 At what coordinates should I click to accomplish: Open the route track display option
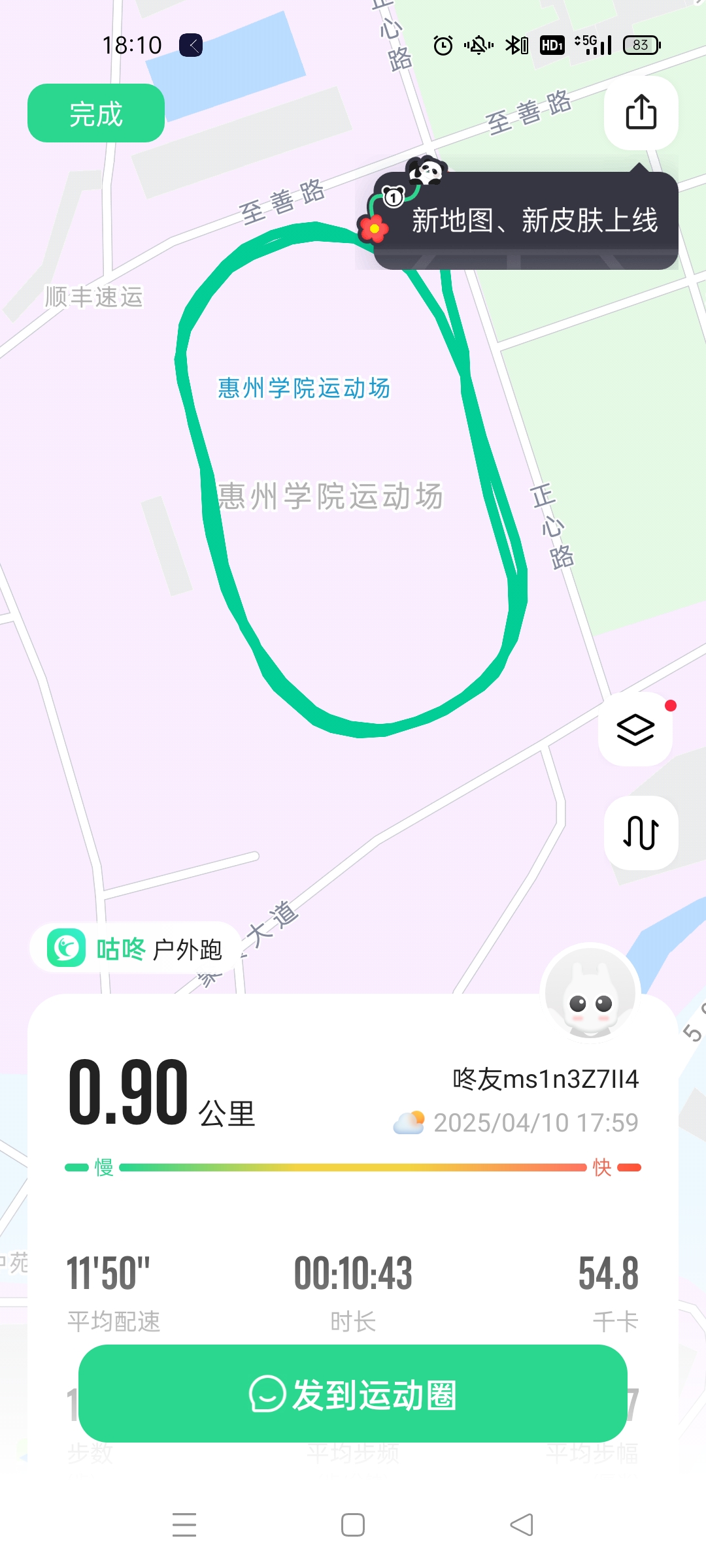pyautogui.click(x=641, y=832)
